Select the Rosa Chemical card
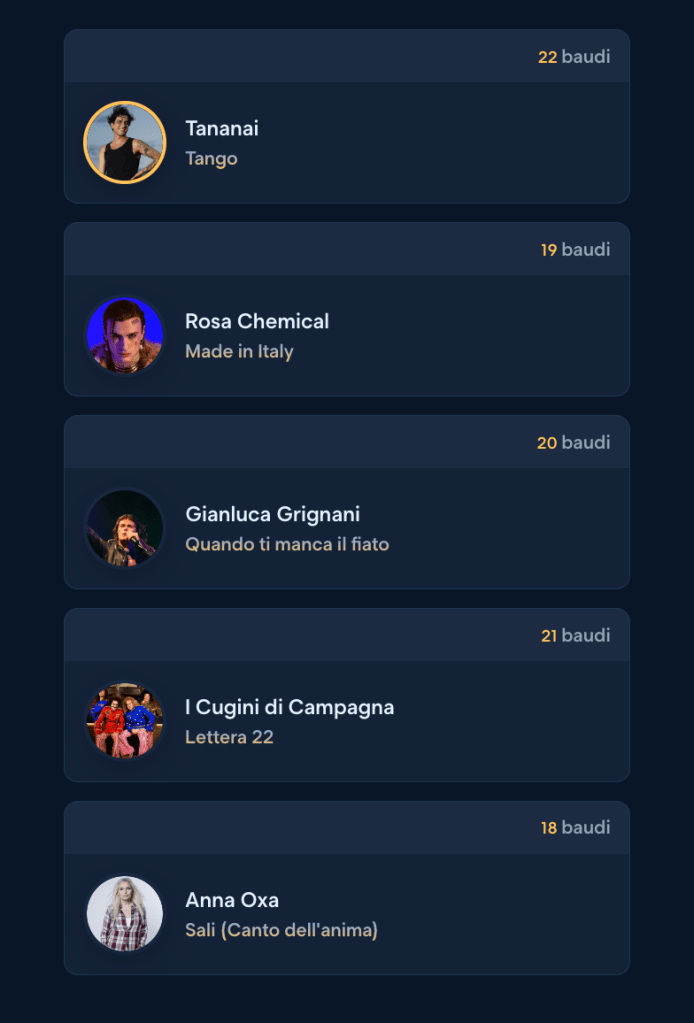The height and width of the screenshot is (1023, 694). pyautogui.click(x=346, y=335)
